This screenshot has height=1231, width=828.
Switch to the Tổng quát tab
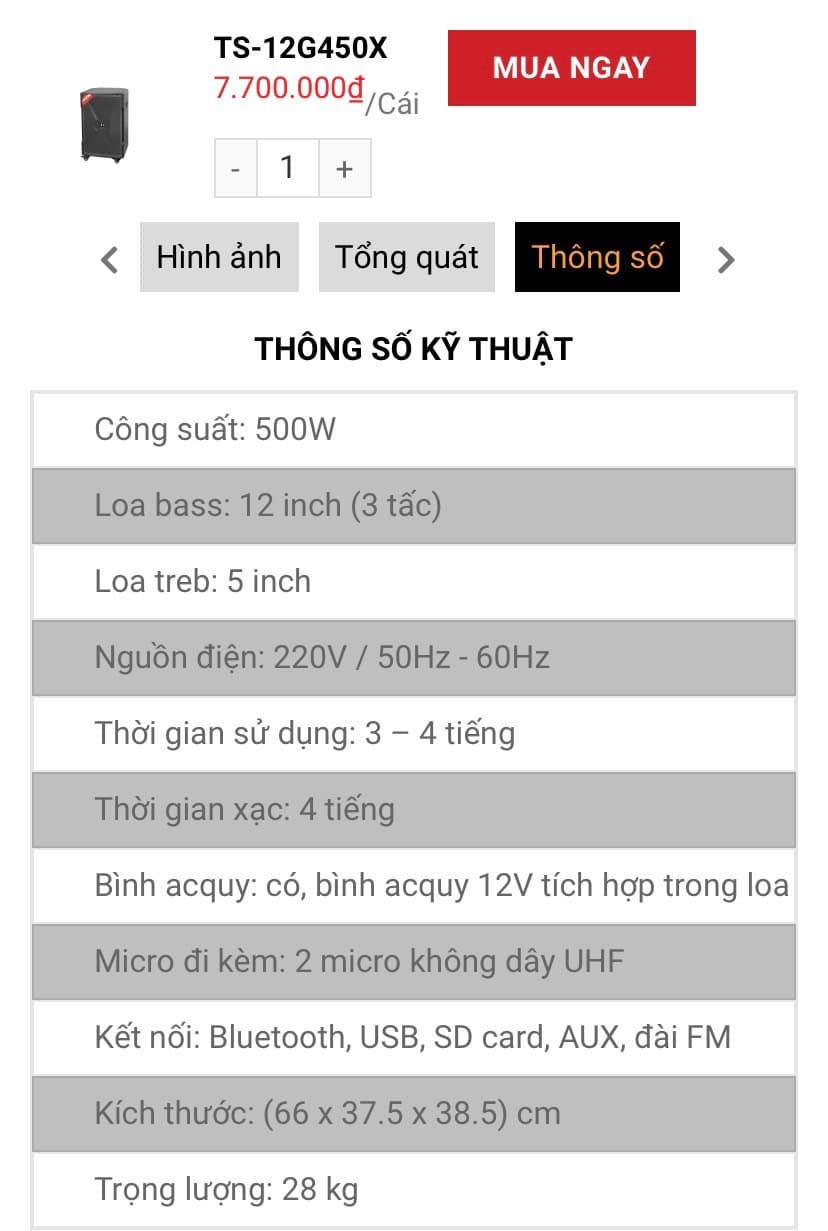click(406, 257)
